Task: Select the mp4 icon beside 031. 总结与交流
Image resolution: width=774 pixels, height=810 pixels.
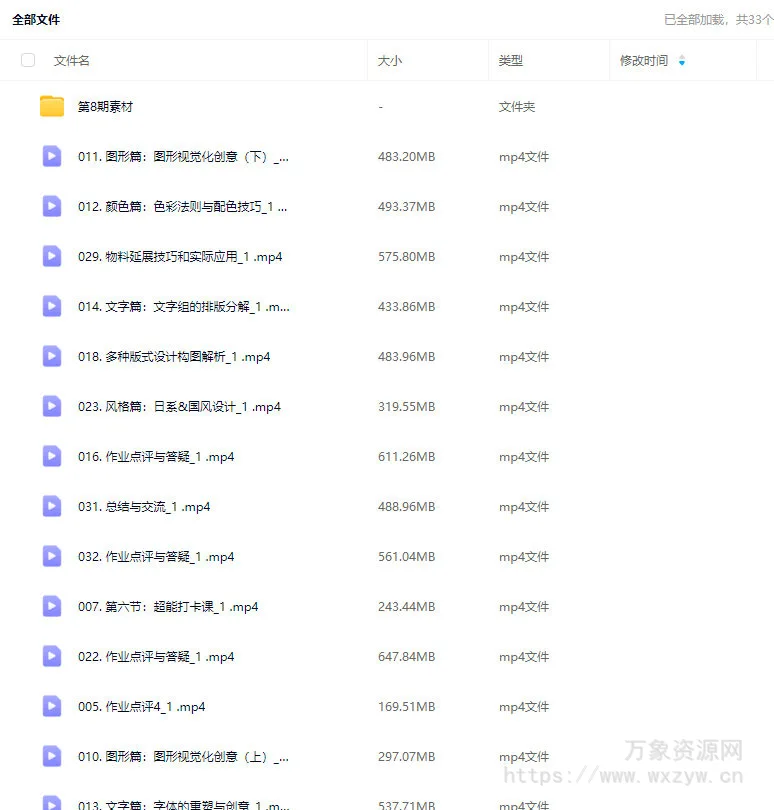Action: pyautogui.click(x=51, y=506)
